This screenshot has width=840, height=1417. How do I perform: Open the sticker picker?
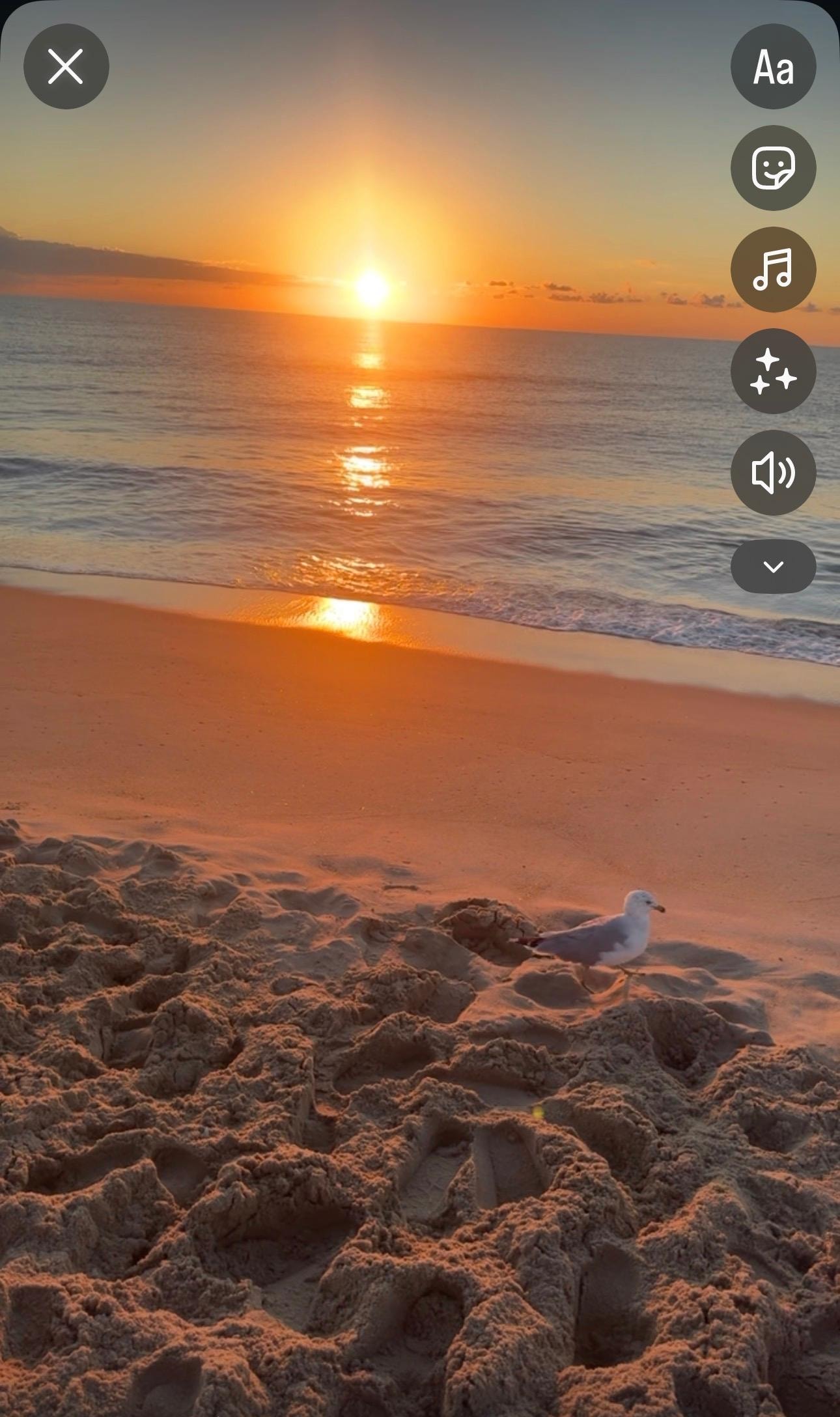[773, 168]
